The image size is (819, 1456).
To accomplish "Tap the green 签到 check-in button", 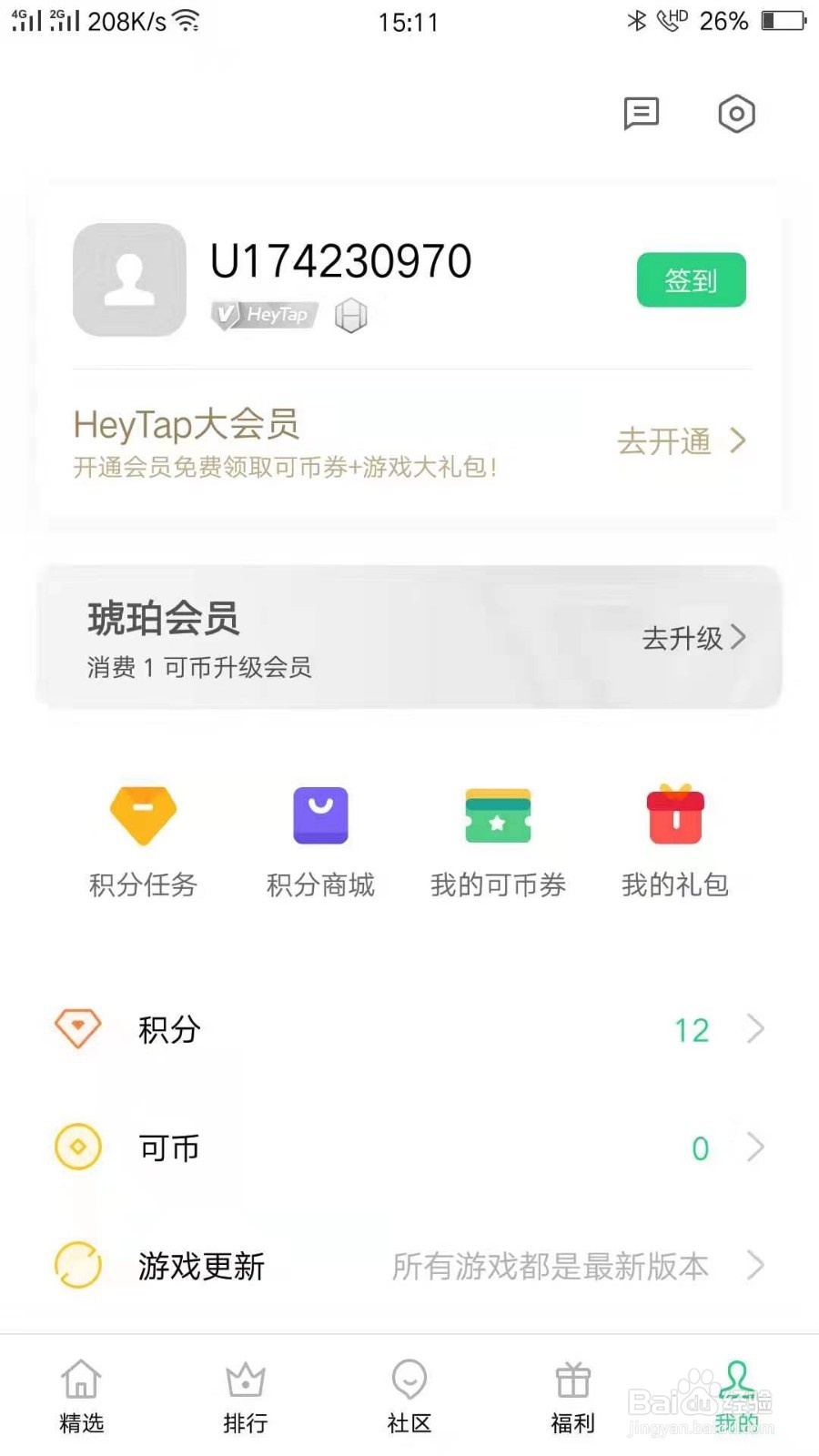I will (x=692, y=280).
